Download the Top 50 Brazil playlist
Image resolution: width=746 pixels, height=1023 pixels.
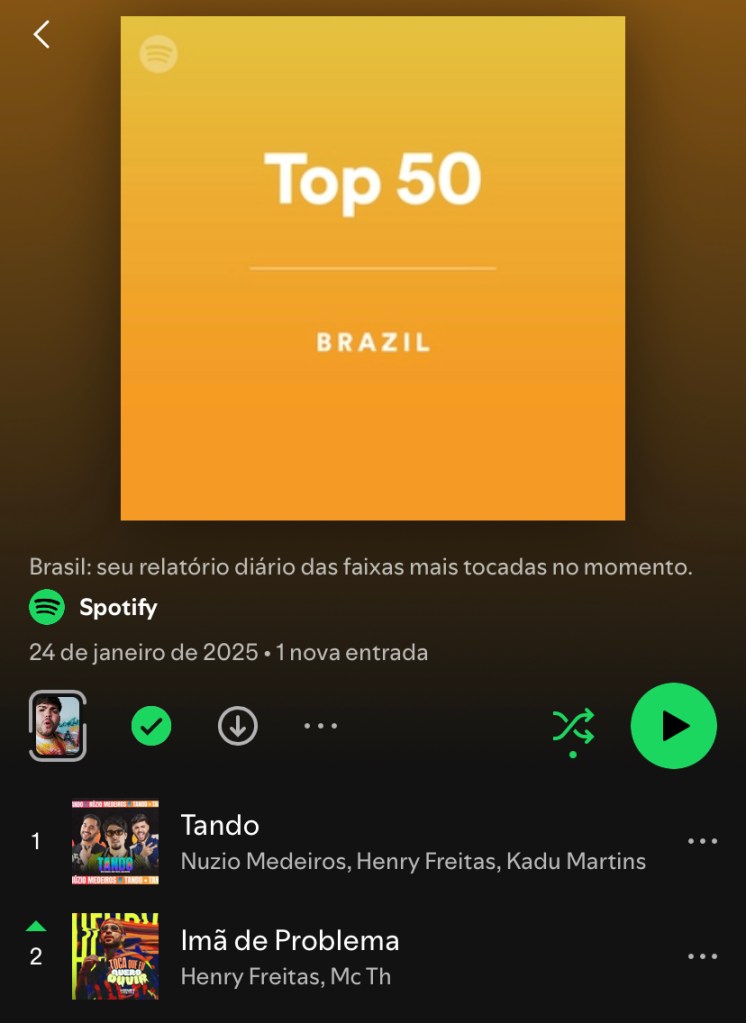point(238,726)
